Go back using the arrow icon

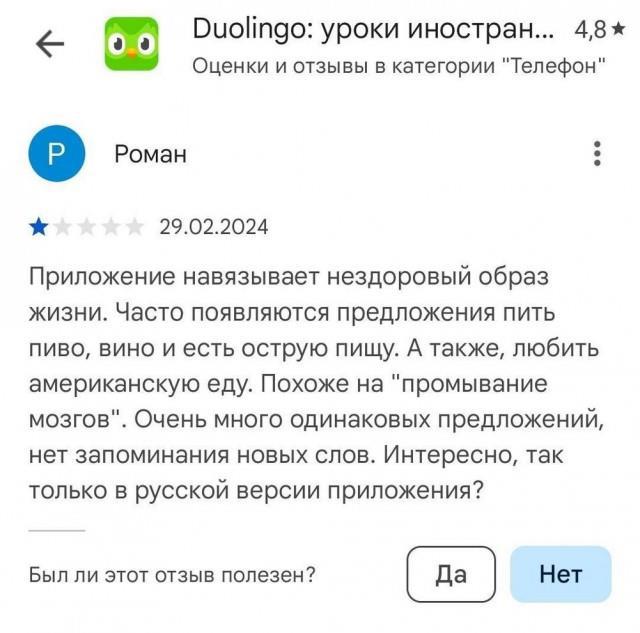coord(49,43)
